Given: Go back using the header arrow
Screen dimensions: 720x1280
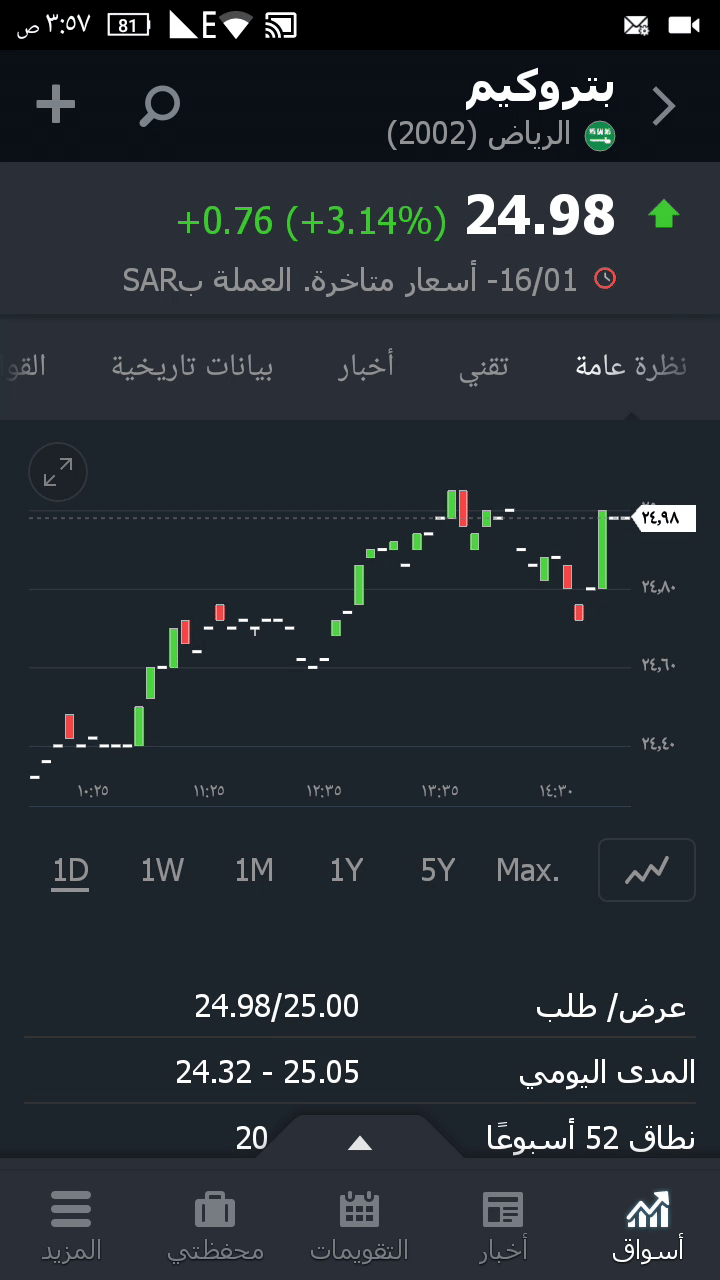Looking at the screenshot, I should pyautogui.click(x=664, y=106).
